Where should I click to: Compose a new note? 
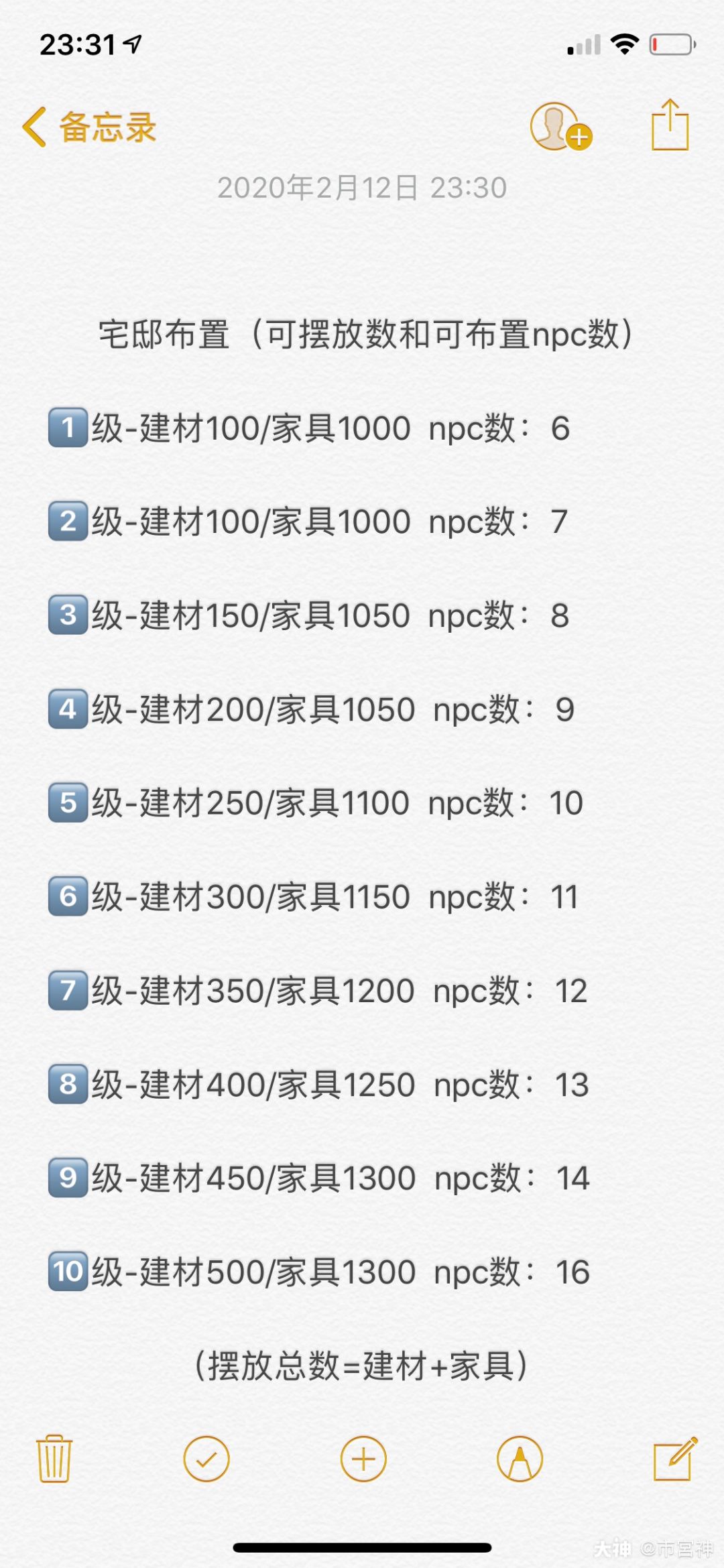(x=675, y=1458)
